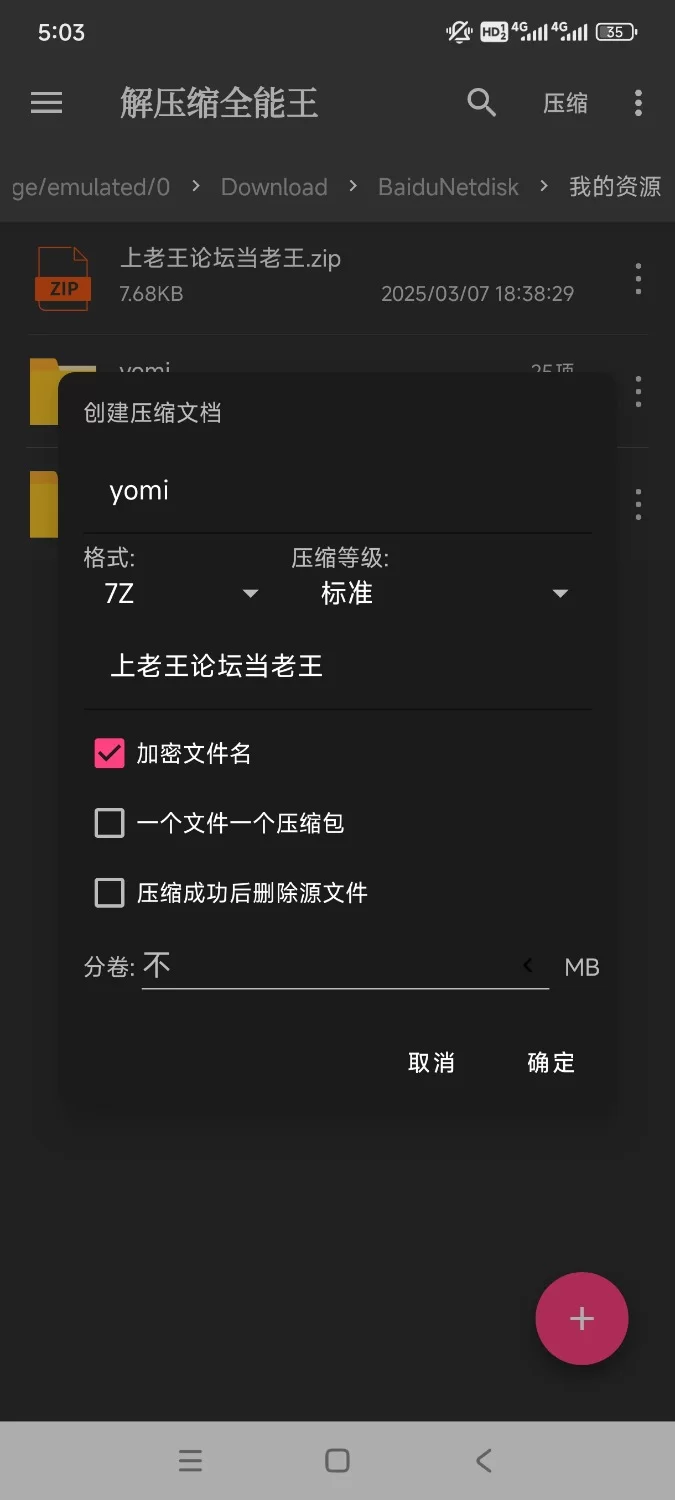
Task: Open options for 上老王论坛当老王.zip
Action: coord(638,278)
